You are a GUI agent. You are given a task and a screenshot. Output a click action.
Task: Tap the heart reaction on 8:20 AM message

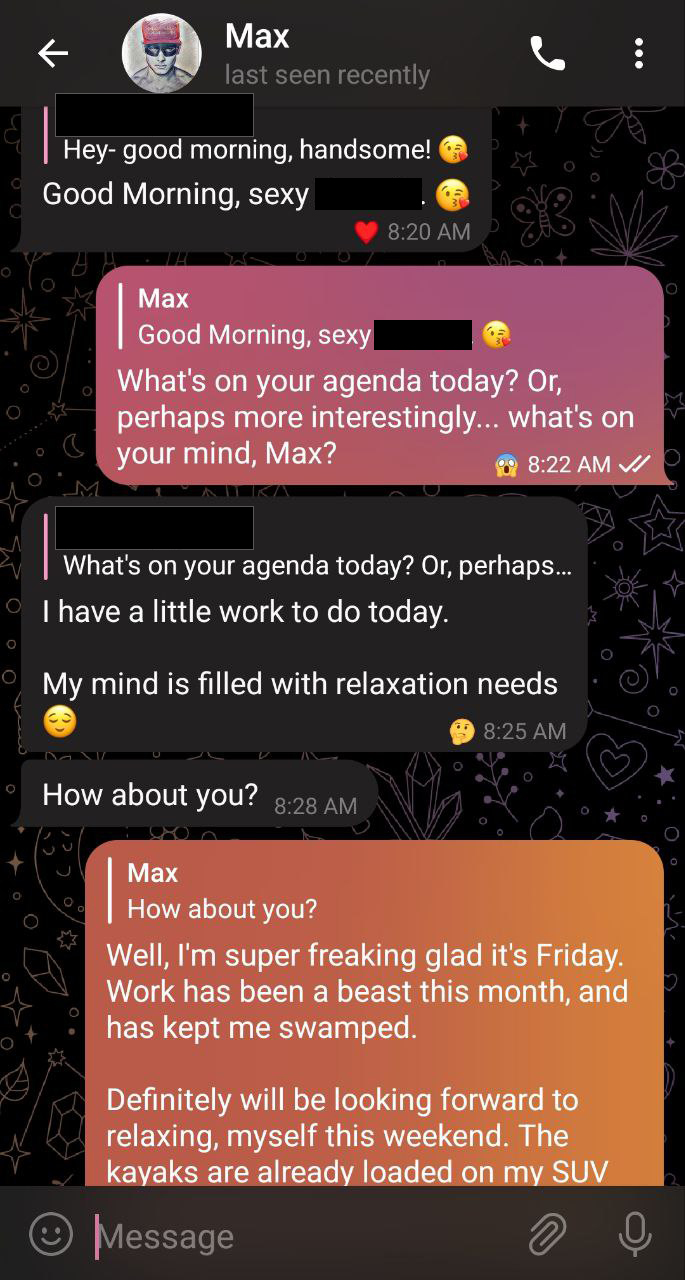pyautogui.click(x=367, y=232)
